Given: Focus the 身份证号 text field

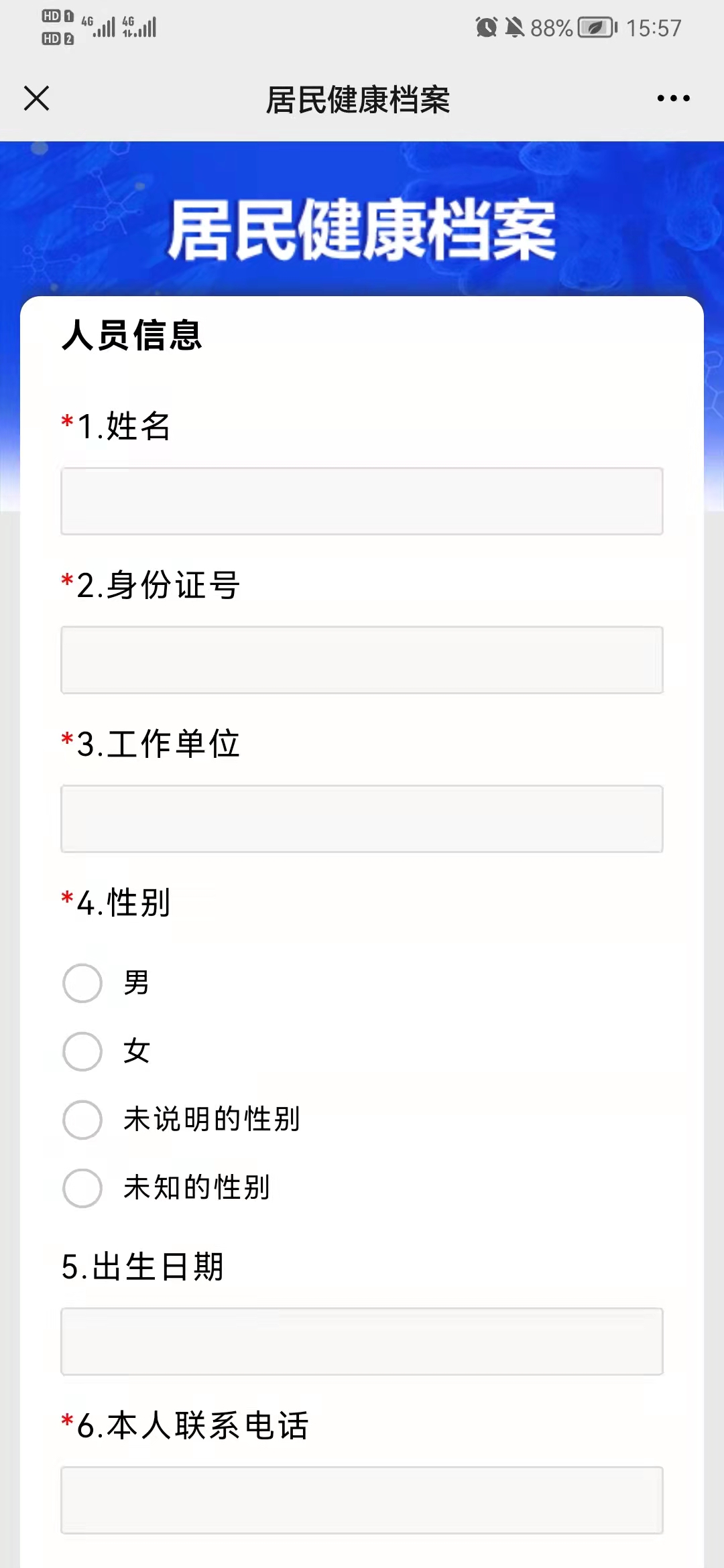Looking at the screenshot, I should 362,660.
